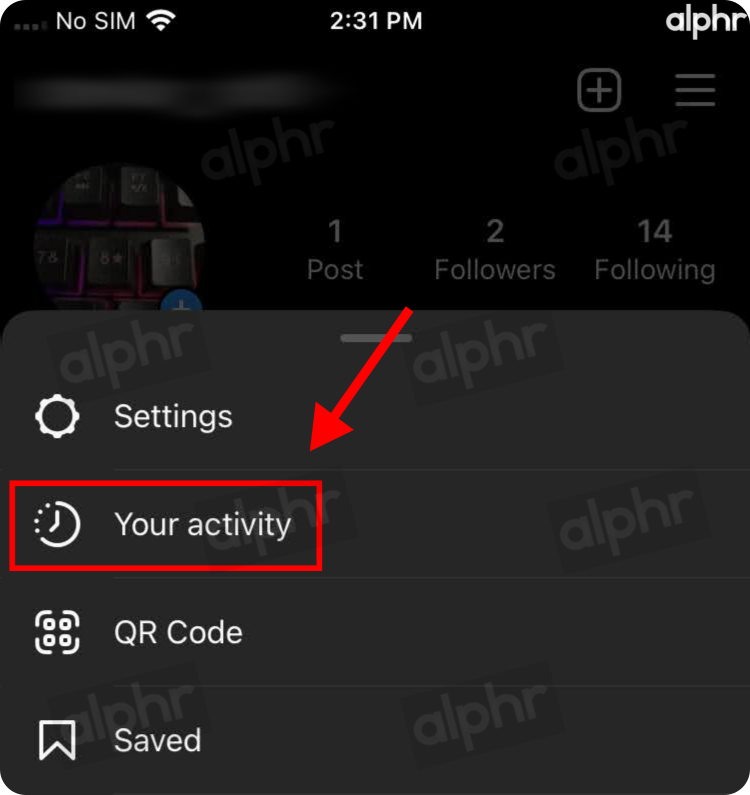View Saved posts
The height and width of the screenshot is (795, 750).
click(x=157, y=741)
